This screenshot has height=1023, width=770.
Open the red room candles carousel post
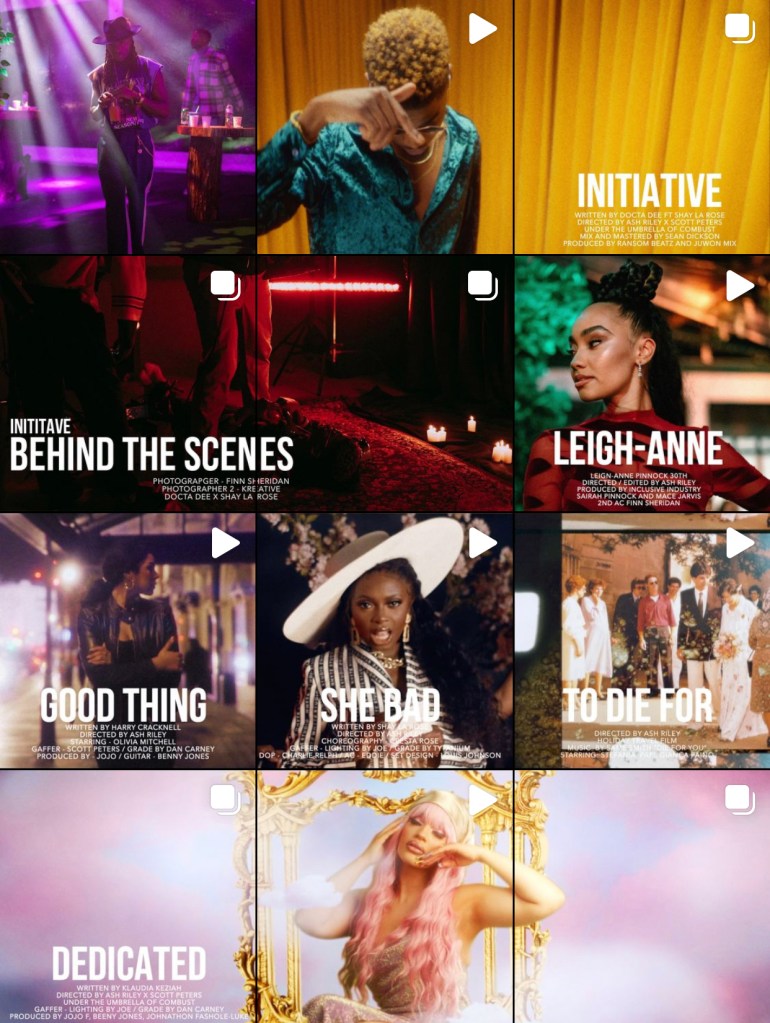point(385,384)
